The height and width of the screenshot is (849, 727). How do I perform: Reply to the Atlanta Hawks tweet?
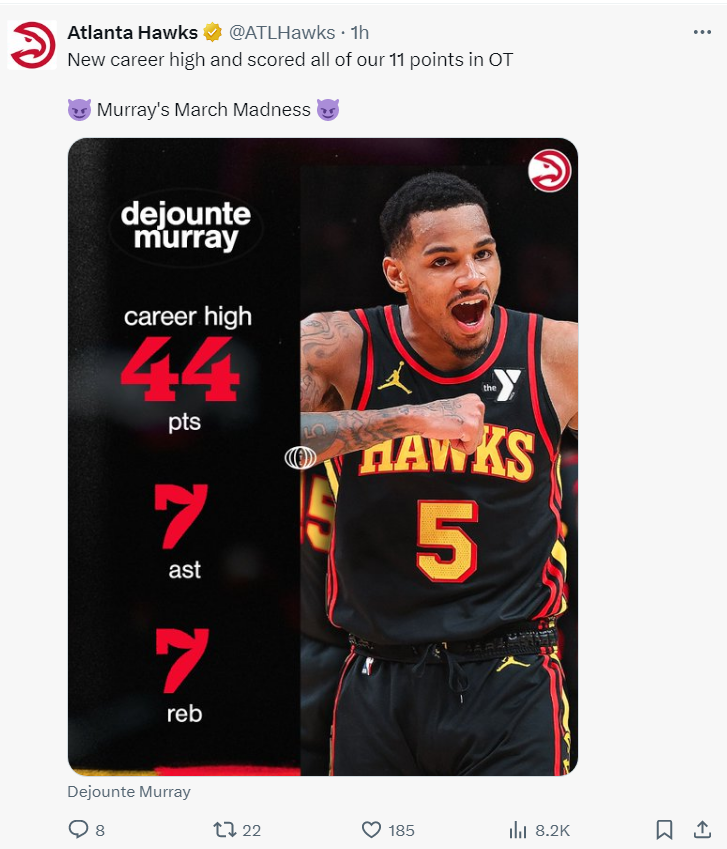click(x=79, y=829)
